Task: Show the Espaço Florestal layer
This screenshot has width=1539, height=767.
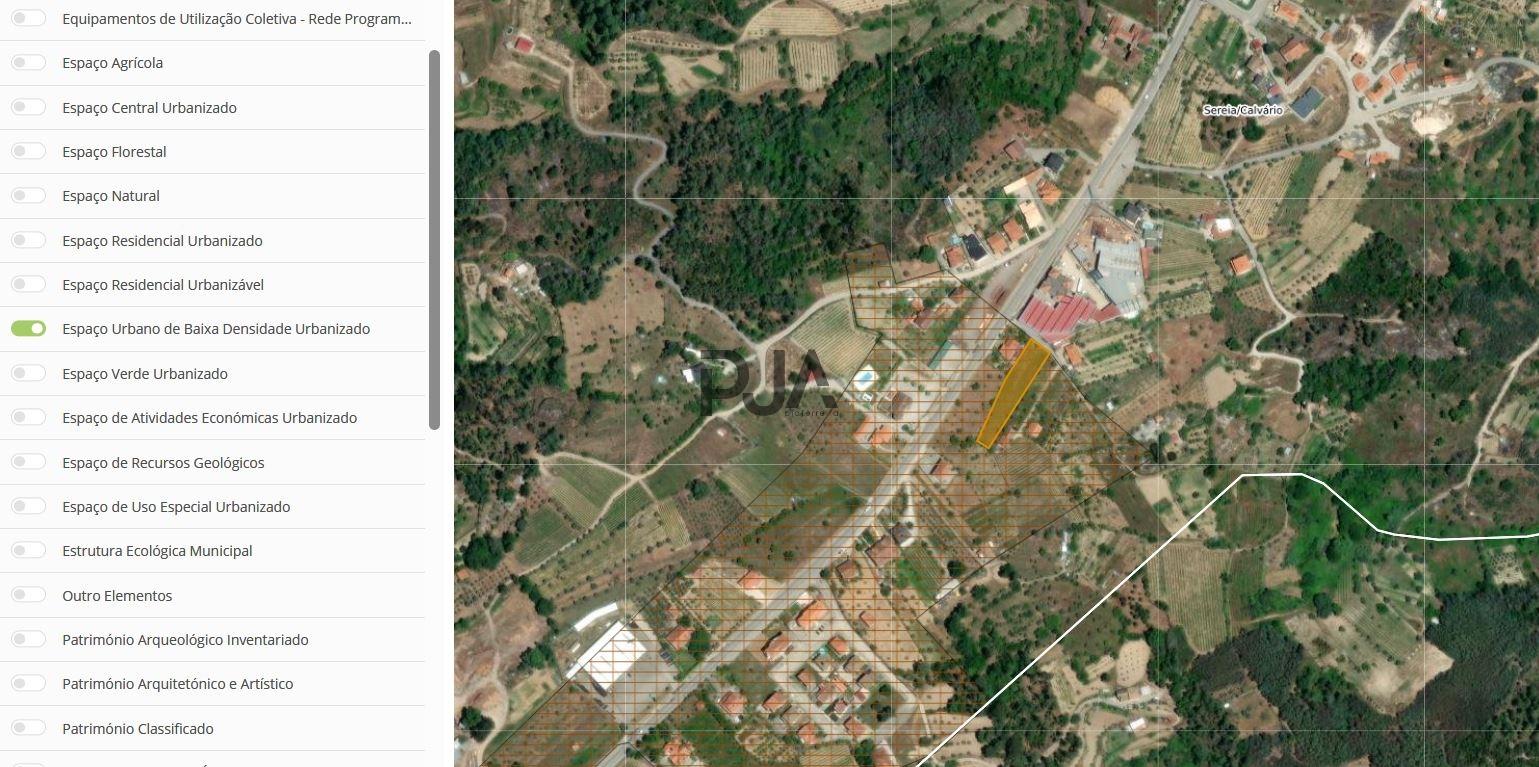Action: coord(28,151)
